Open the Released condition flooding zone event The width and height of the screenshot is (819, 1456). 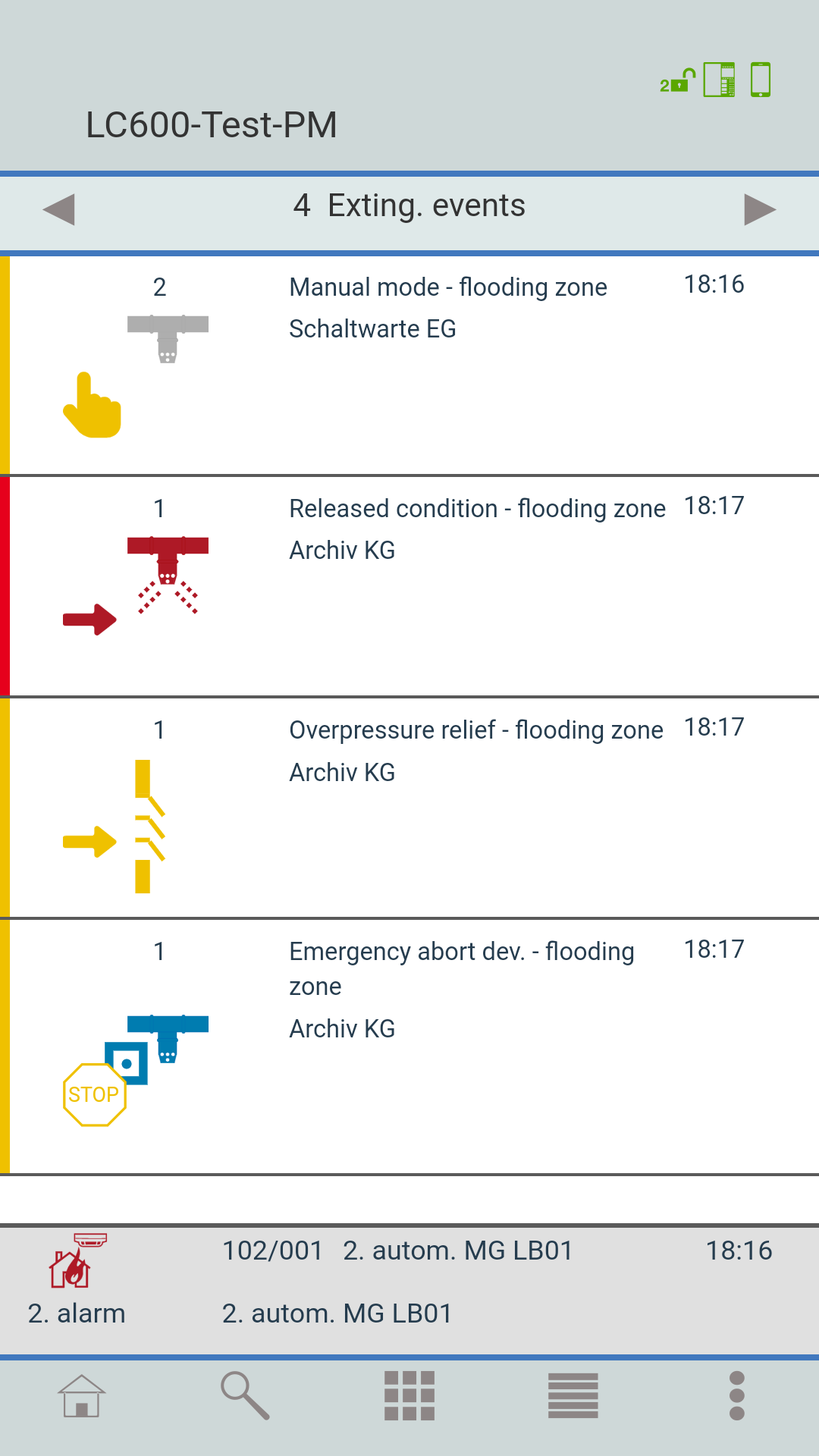(409, 586)
